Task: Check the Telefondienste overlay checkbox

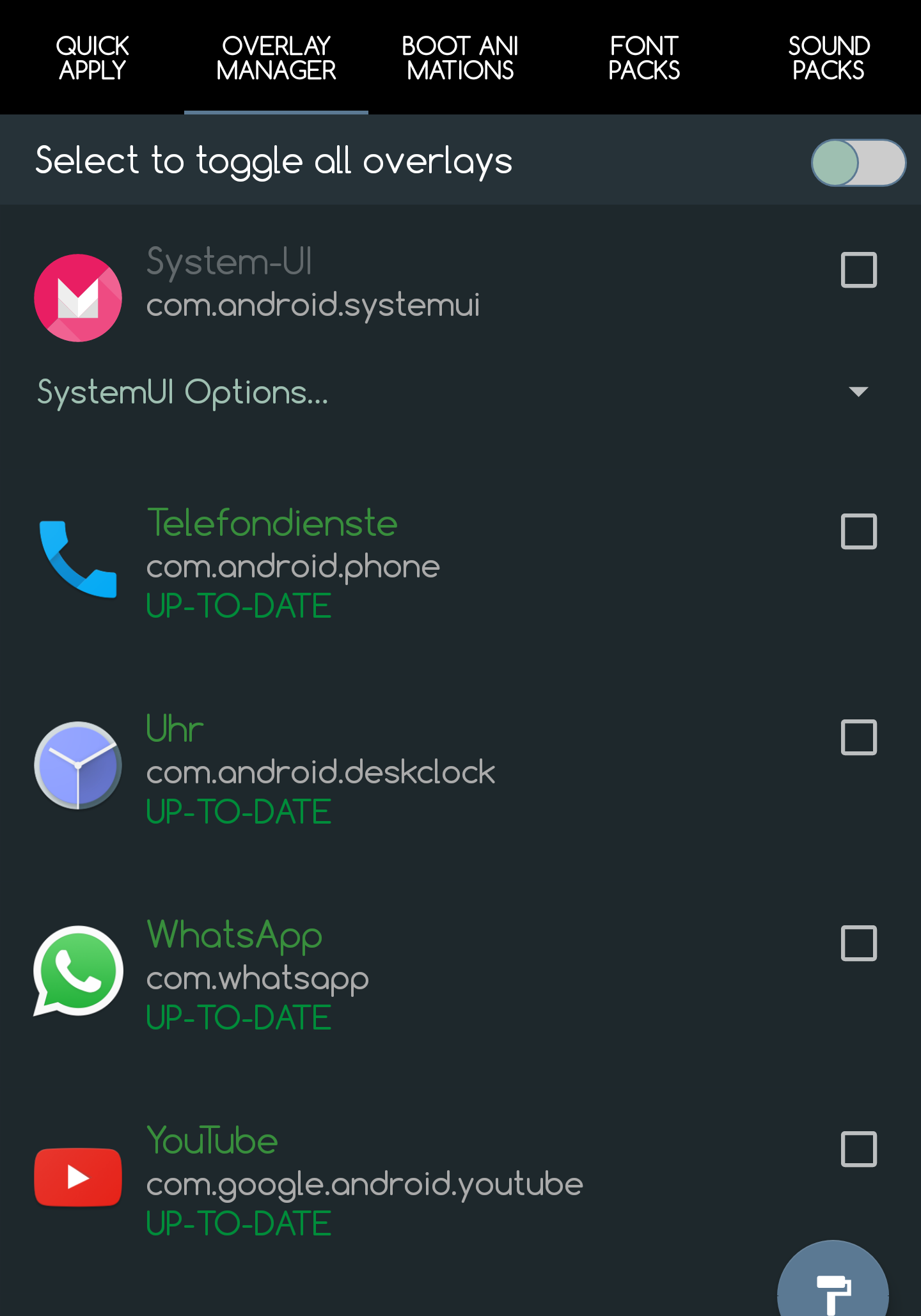Action: pos(858,531)
